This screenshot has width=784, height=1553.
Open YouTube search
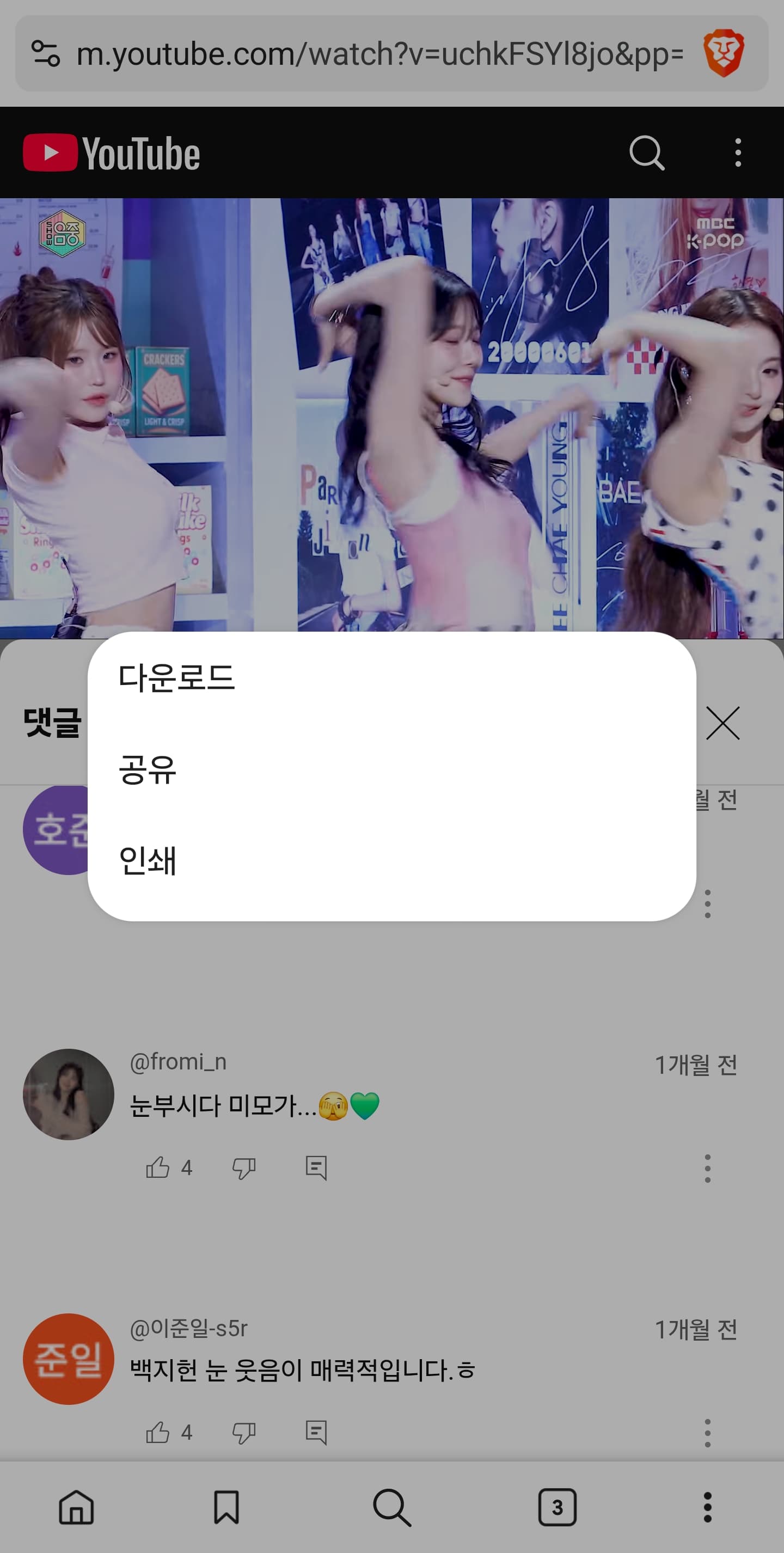click(x=647, y=152)
